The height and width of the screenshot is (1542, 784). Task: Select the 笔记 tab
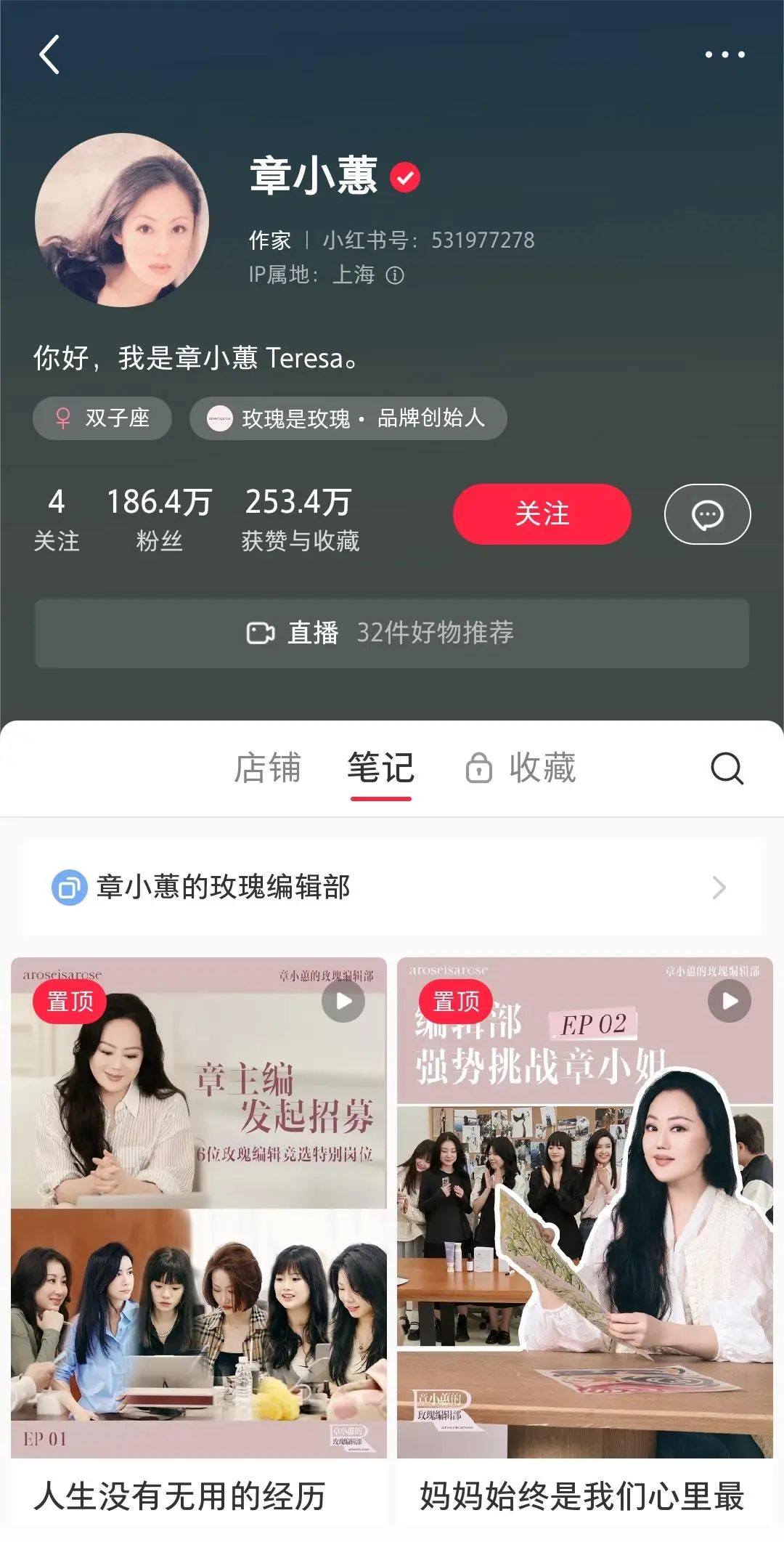pyautogui.click(x=380, y=768)
